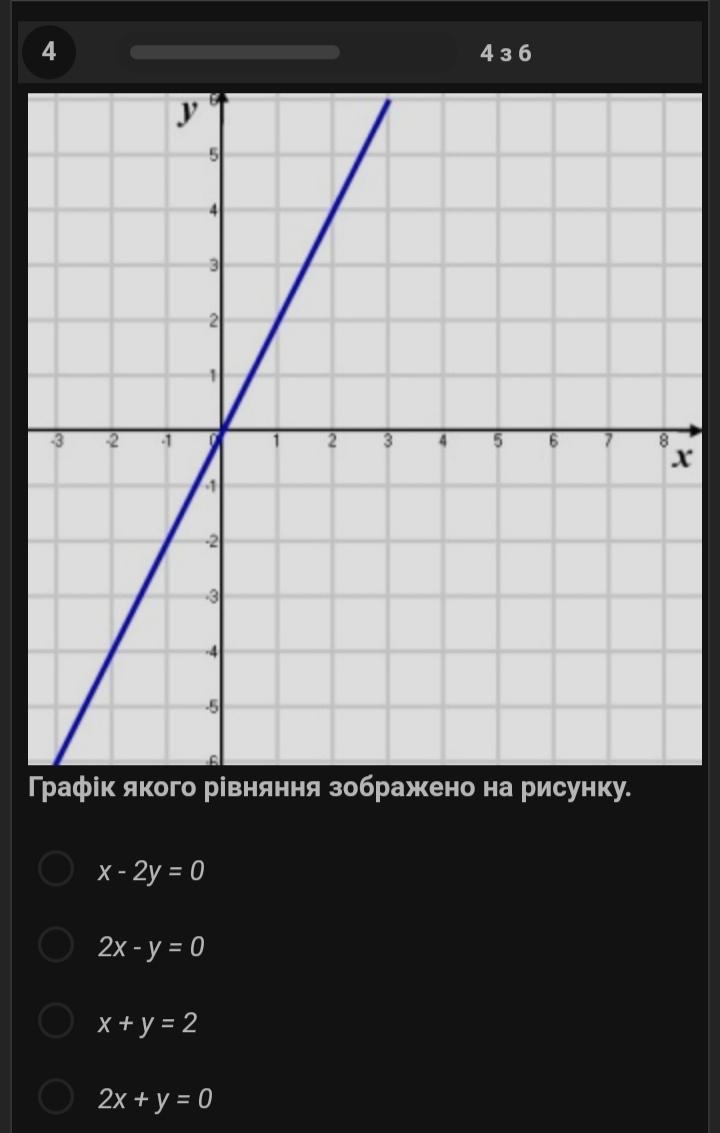Screen dimensions: 720x1133
Task: Choose the option 2x - y = 0
Action: [x=56, y=945]
